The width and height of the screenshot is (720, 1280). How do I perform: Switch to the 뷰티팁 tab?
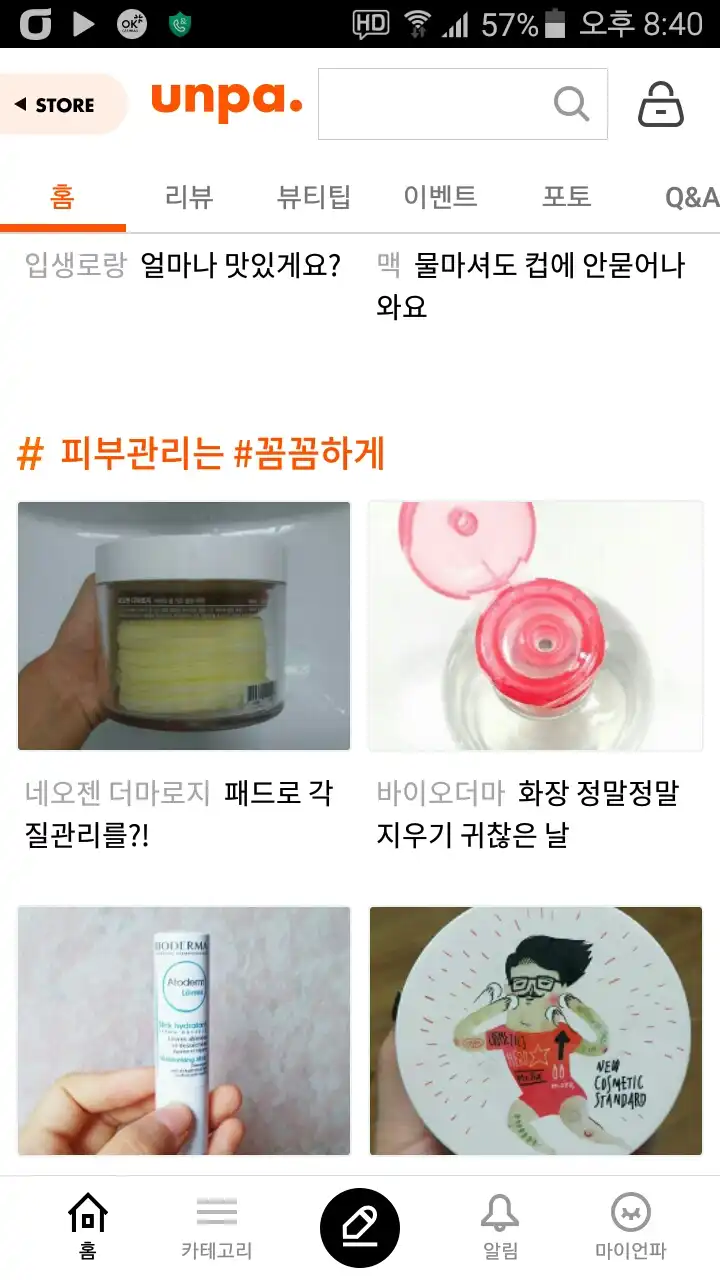(313, 197)
